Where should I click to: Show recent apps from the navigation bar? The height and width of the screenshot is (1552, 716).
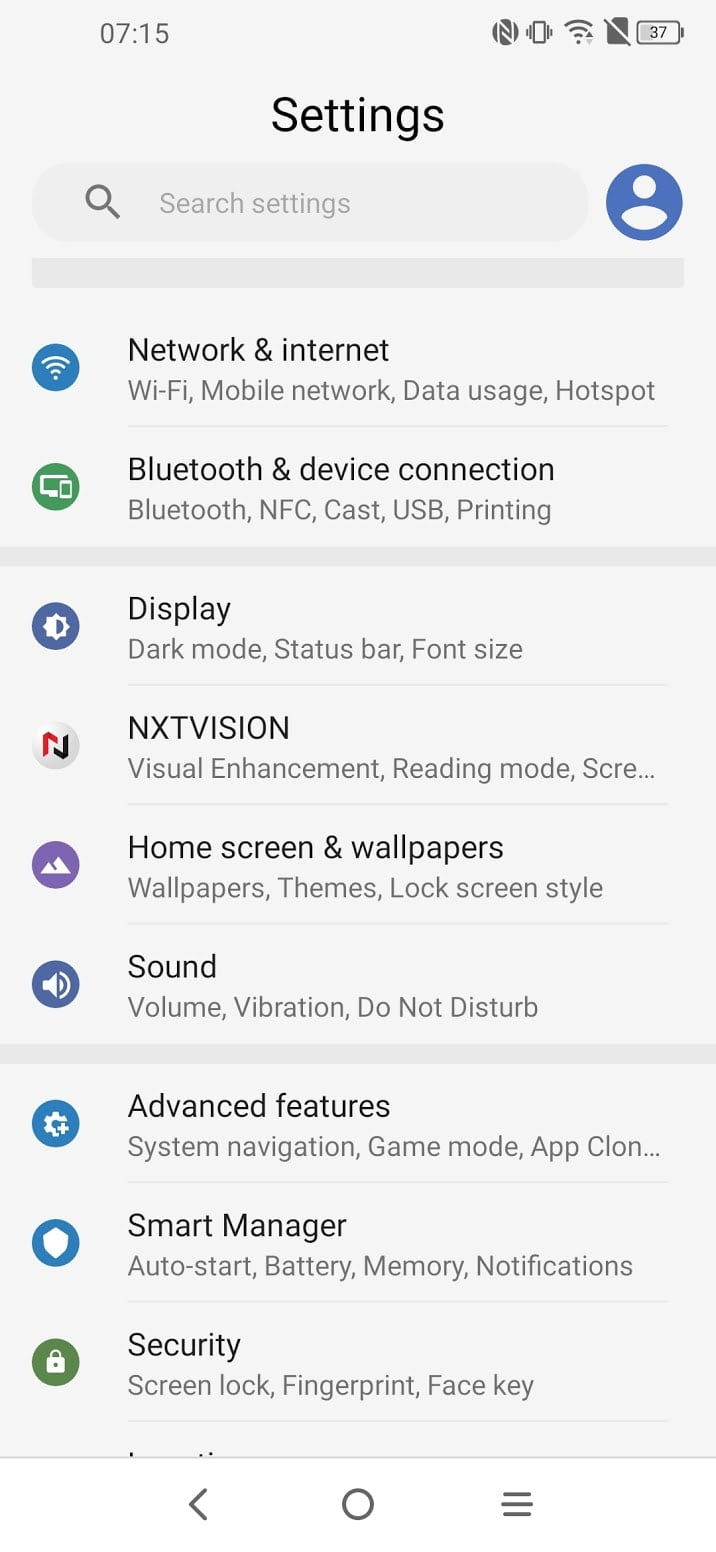click(x=516, y=1504)
